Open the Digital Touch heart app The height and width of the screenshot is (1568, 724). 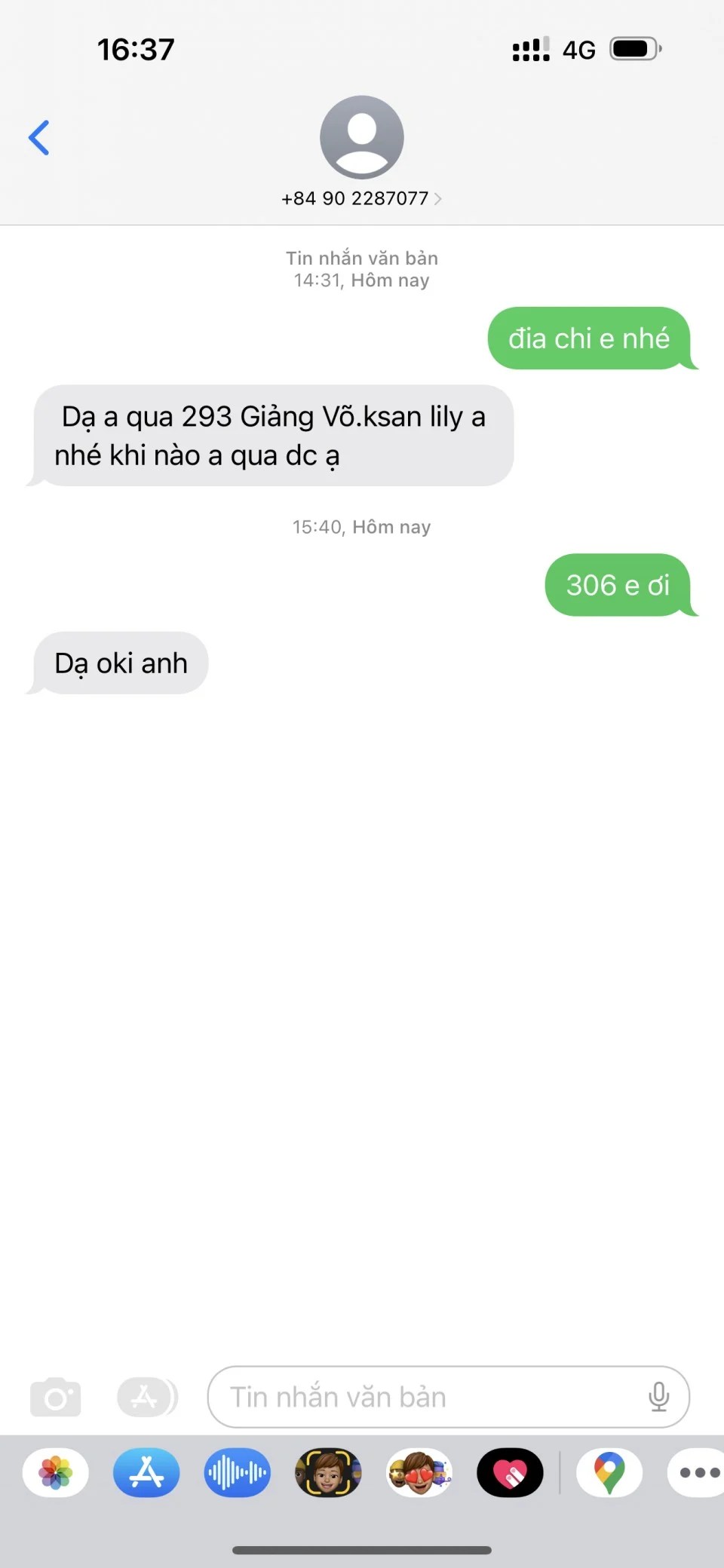(510, 1472)
